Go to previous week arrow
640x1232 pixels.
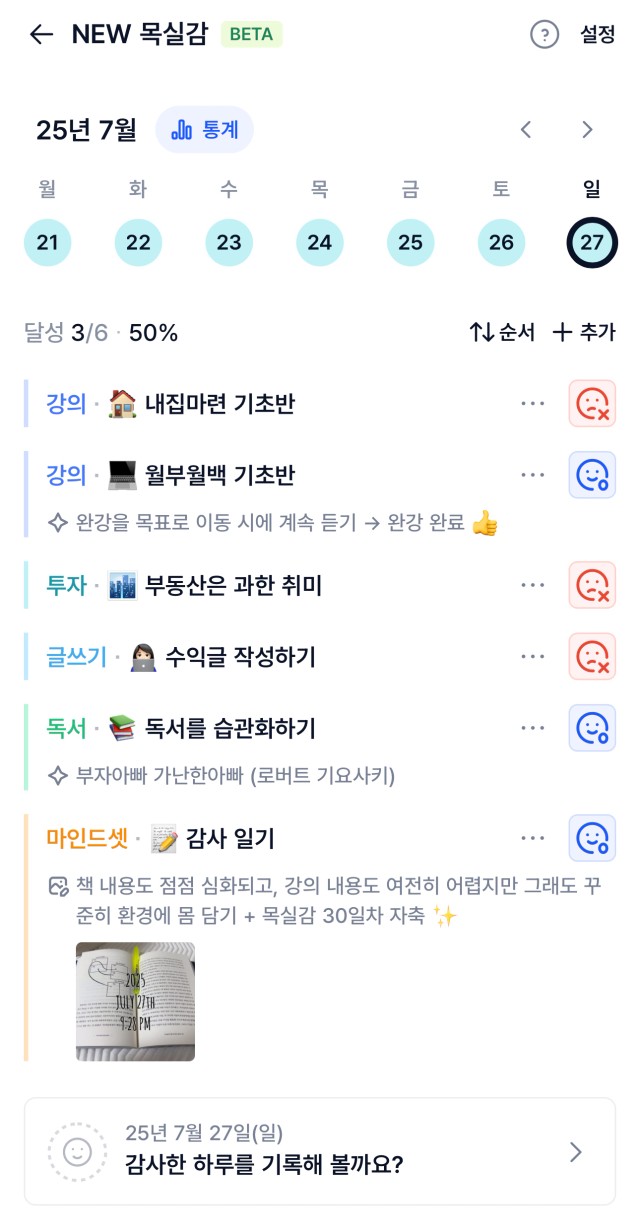pos(526,130)
